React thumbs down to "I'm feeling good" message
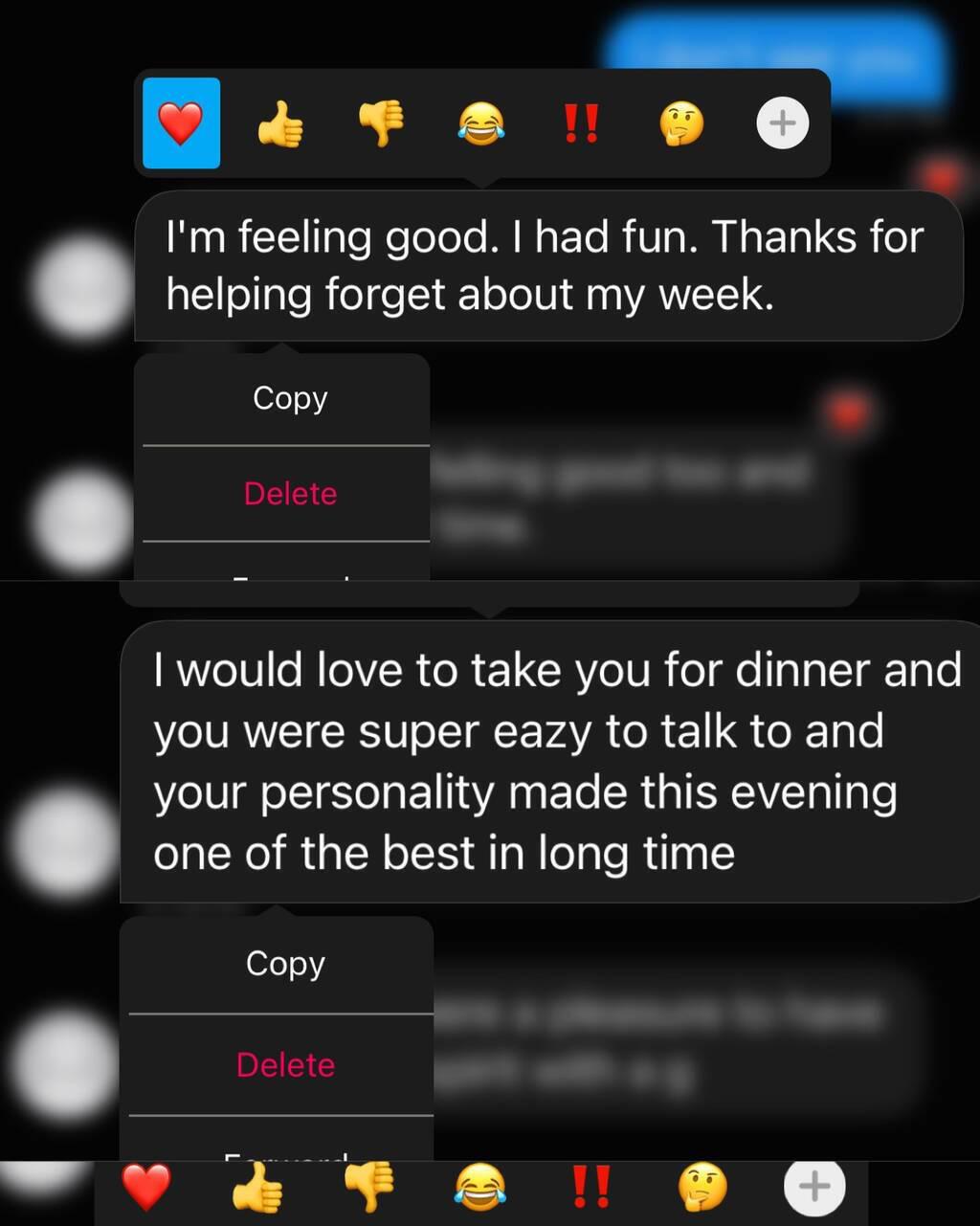The width and height of the screenshot is (980, 1226). coord(381,123)
